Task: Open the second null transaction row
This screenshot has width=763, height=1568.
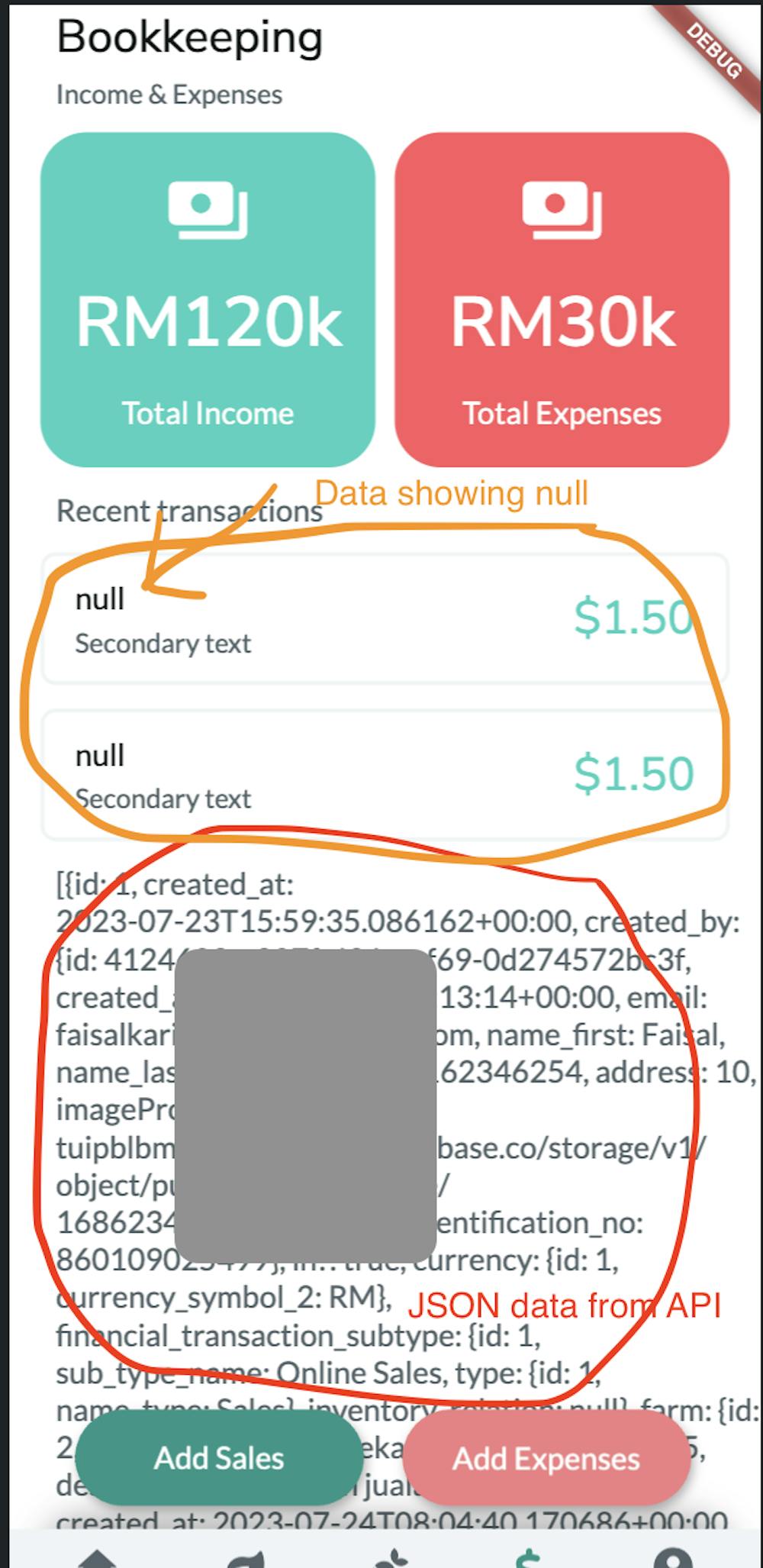Action: point(385,774)
